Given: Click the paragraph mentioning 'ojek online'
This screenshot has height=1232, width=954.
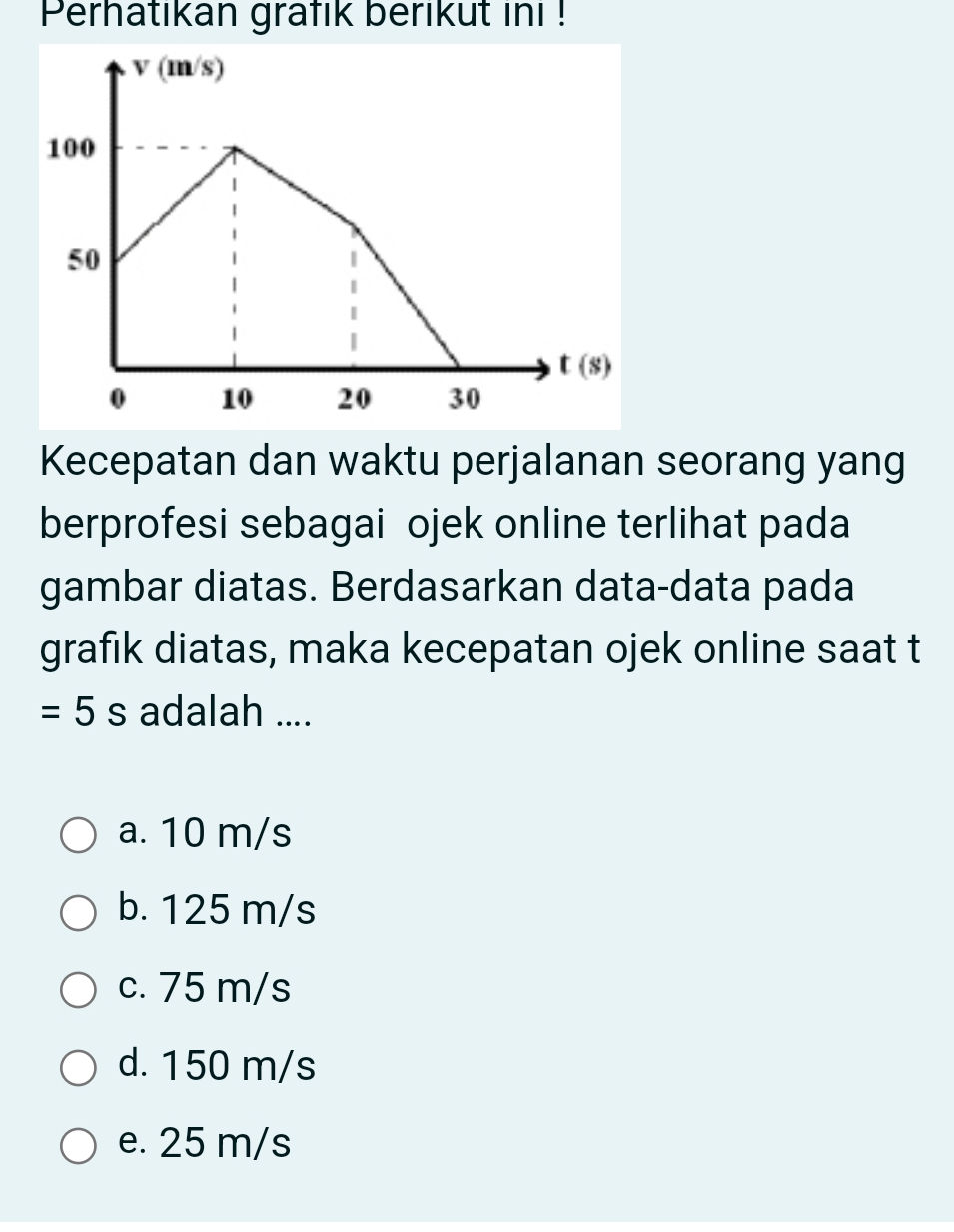Looking at the screenshot, I should coord(475,585).
